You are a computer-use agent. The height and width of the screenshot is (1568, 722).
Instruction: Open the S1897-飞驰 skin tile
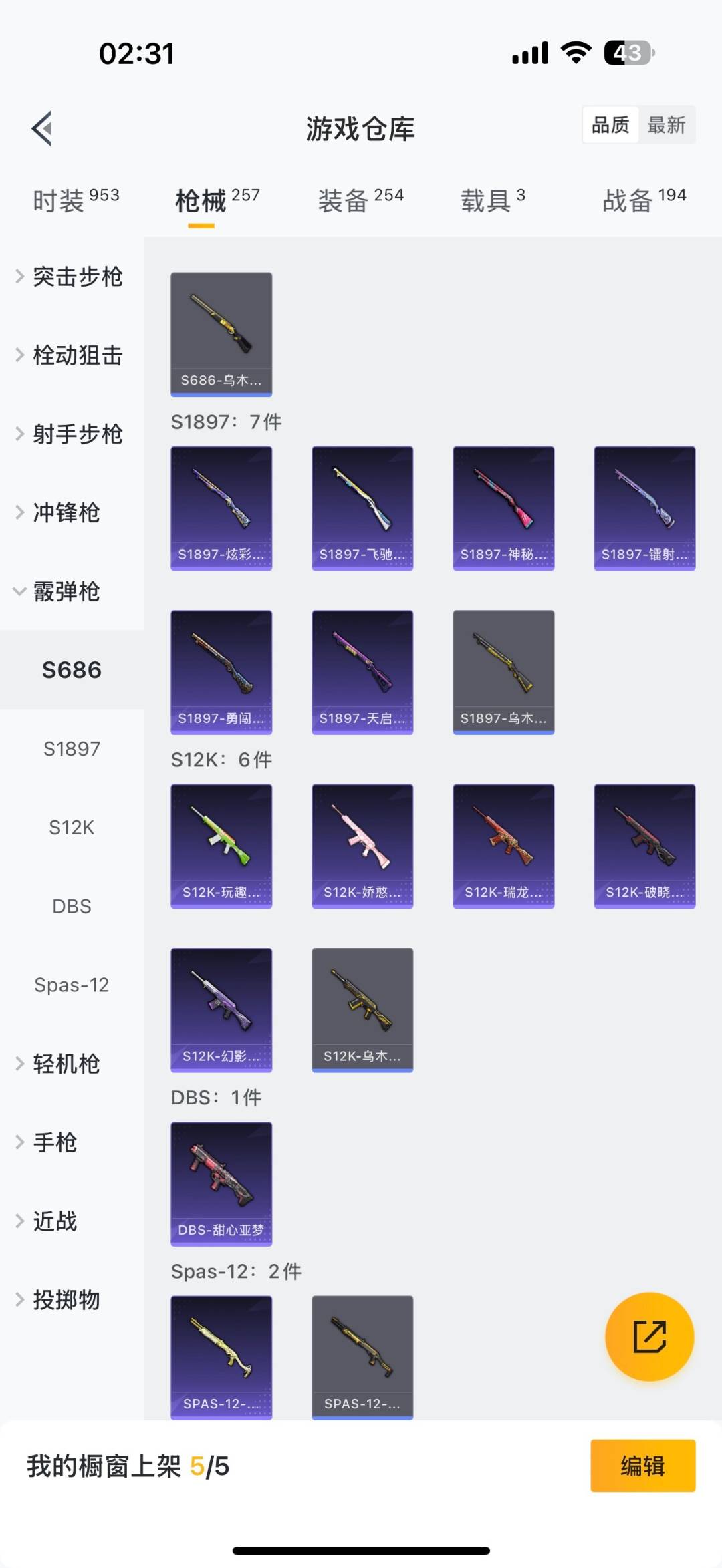(362, 508)
